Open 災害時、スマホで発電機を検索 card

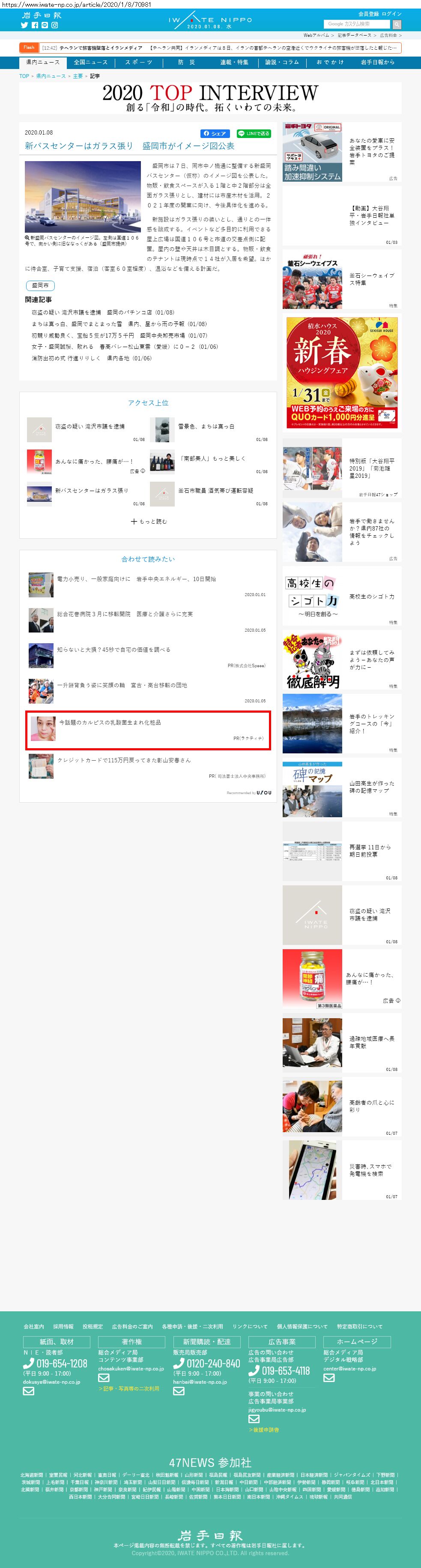(341, 1169)
